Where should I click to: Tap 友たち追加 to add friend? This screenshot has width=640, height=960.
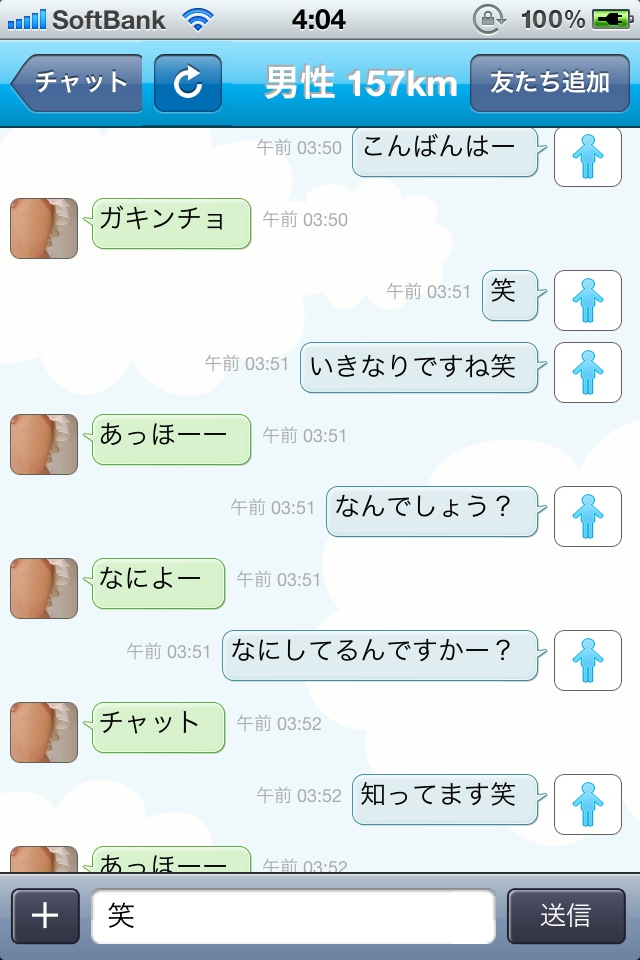(x=549, y=83)
